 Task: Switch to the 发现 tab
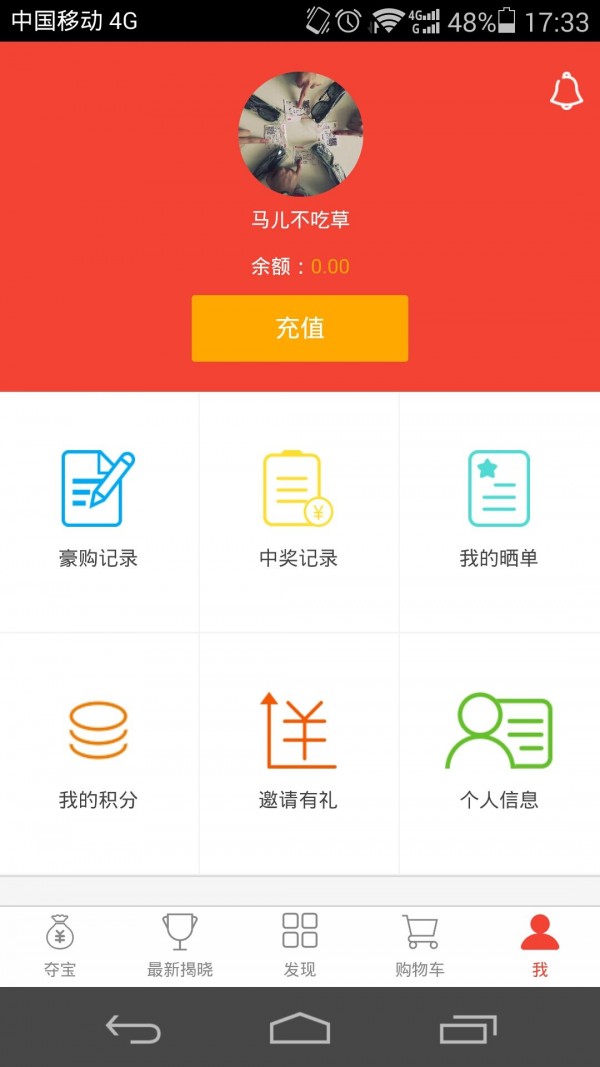[x=300, y=945]
